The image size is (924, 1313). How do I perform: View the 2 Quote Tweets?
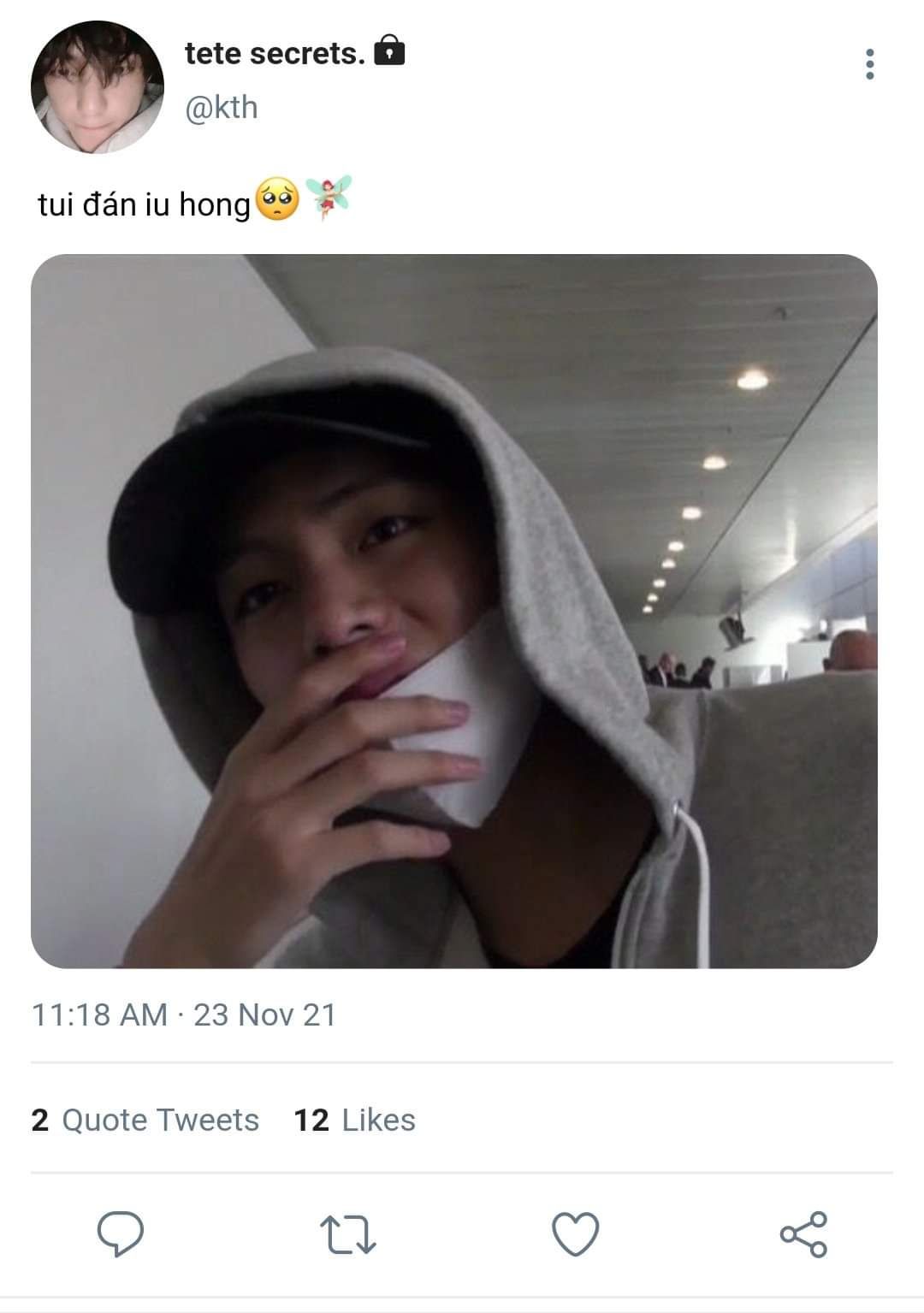point(145,1120)
